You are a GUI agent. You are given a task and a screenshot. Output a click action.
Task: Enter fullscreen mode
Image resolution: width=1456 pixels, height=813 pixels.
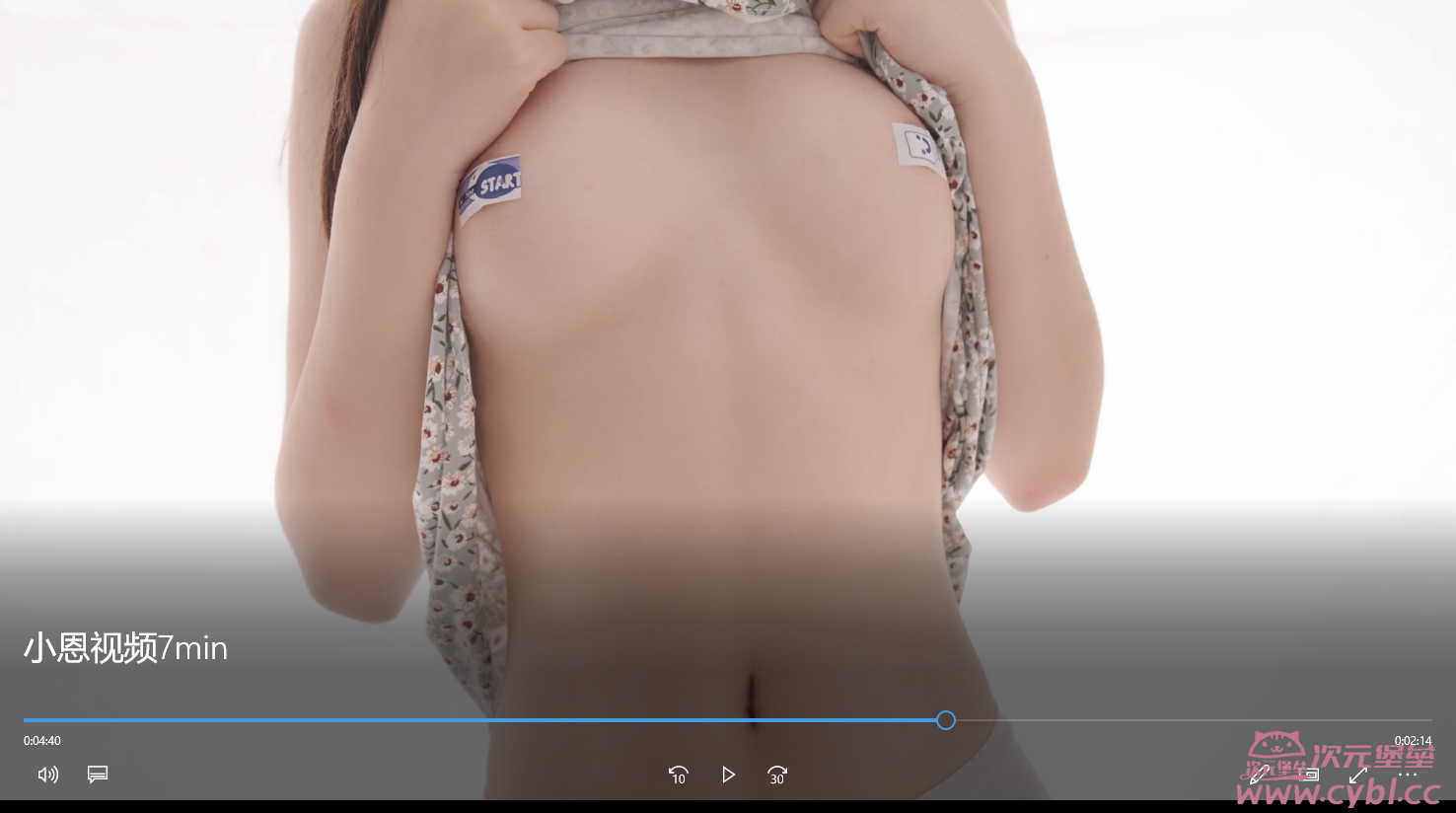click(1358, 775)
